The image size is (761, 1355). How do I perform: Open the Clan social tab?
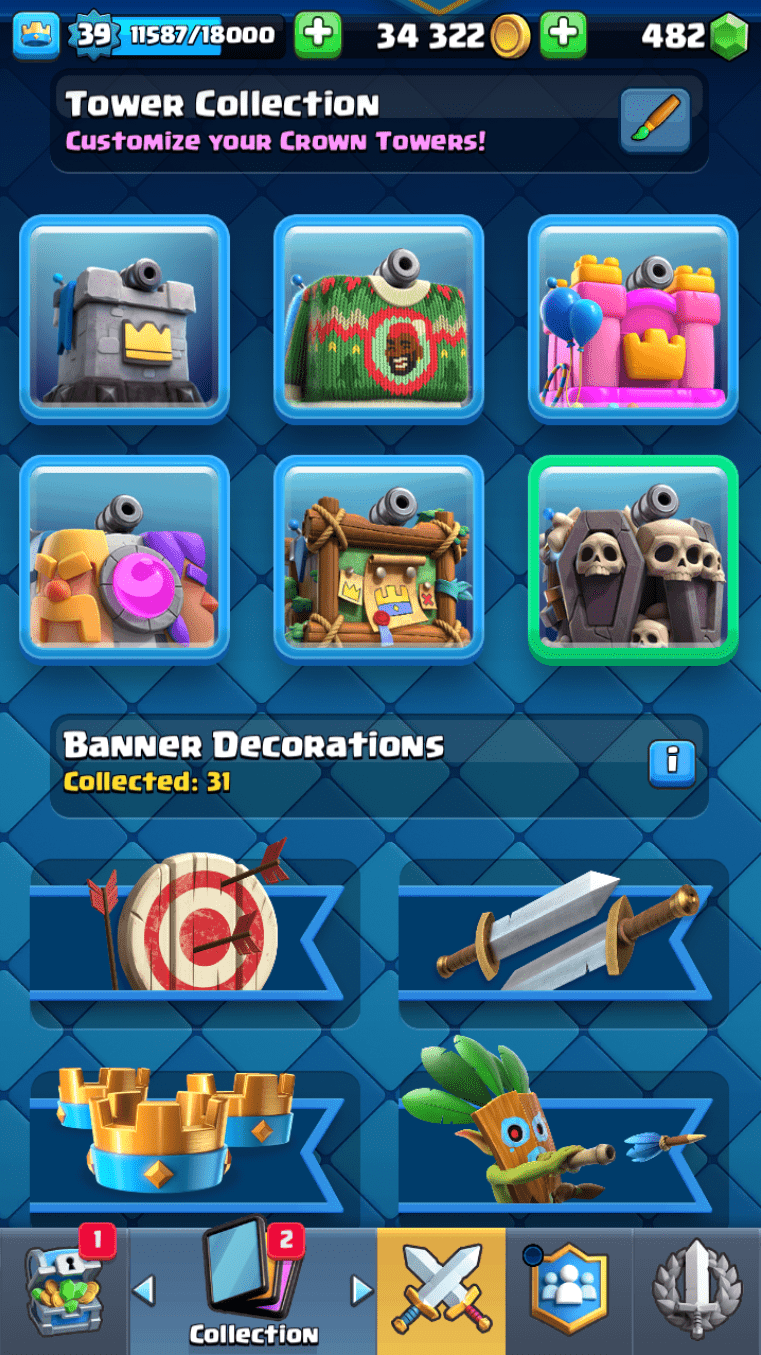[567, 1292]
